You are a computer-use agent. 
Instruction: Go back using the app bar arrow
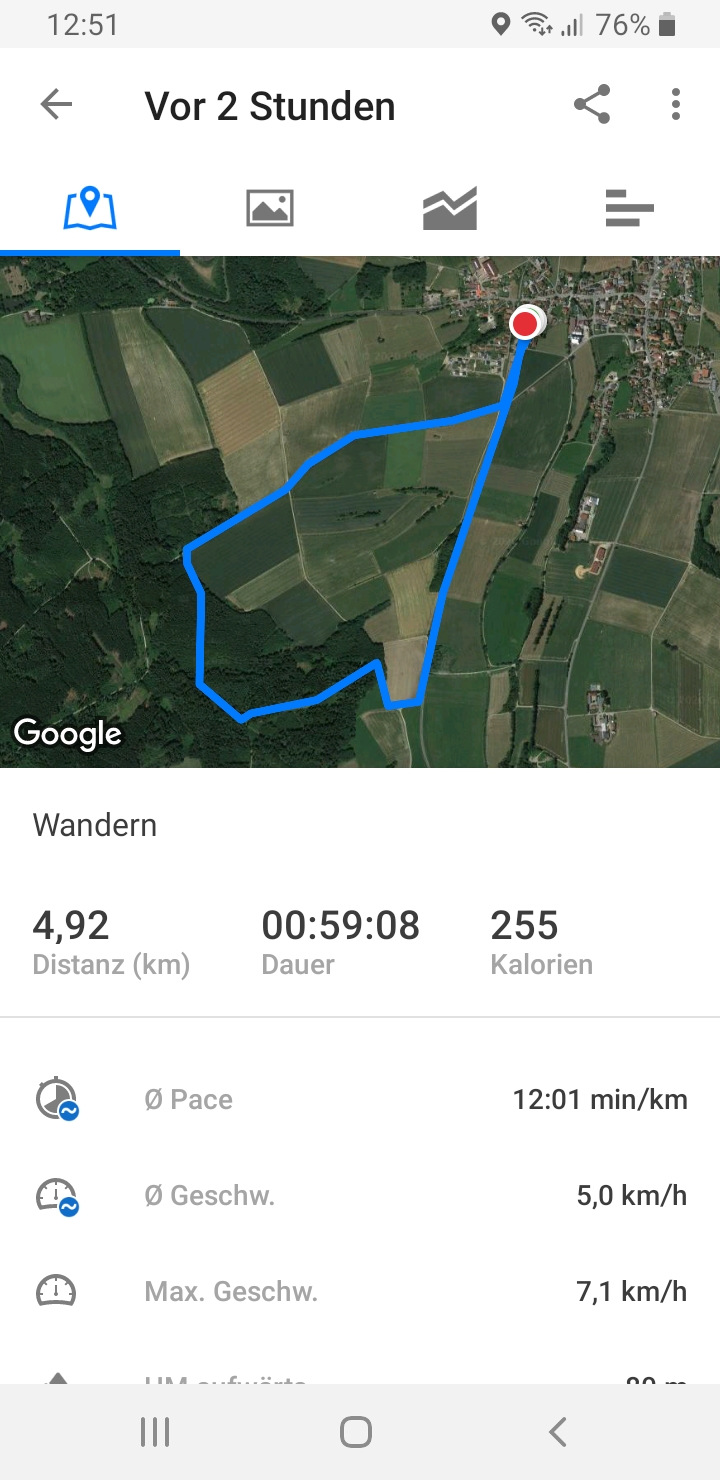pyautogui.click(x=56, y=105)
